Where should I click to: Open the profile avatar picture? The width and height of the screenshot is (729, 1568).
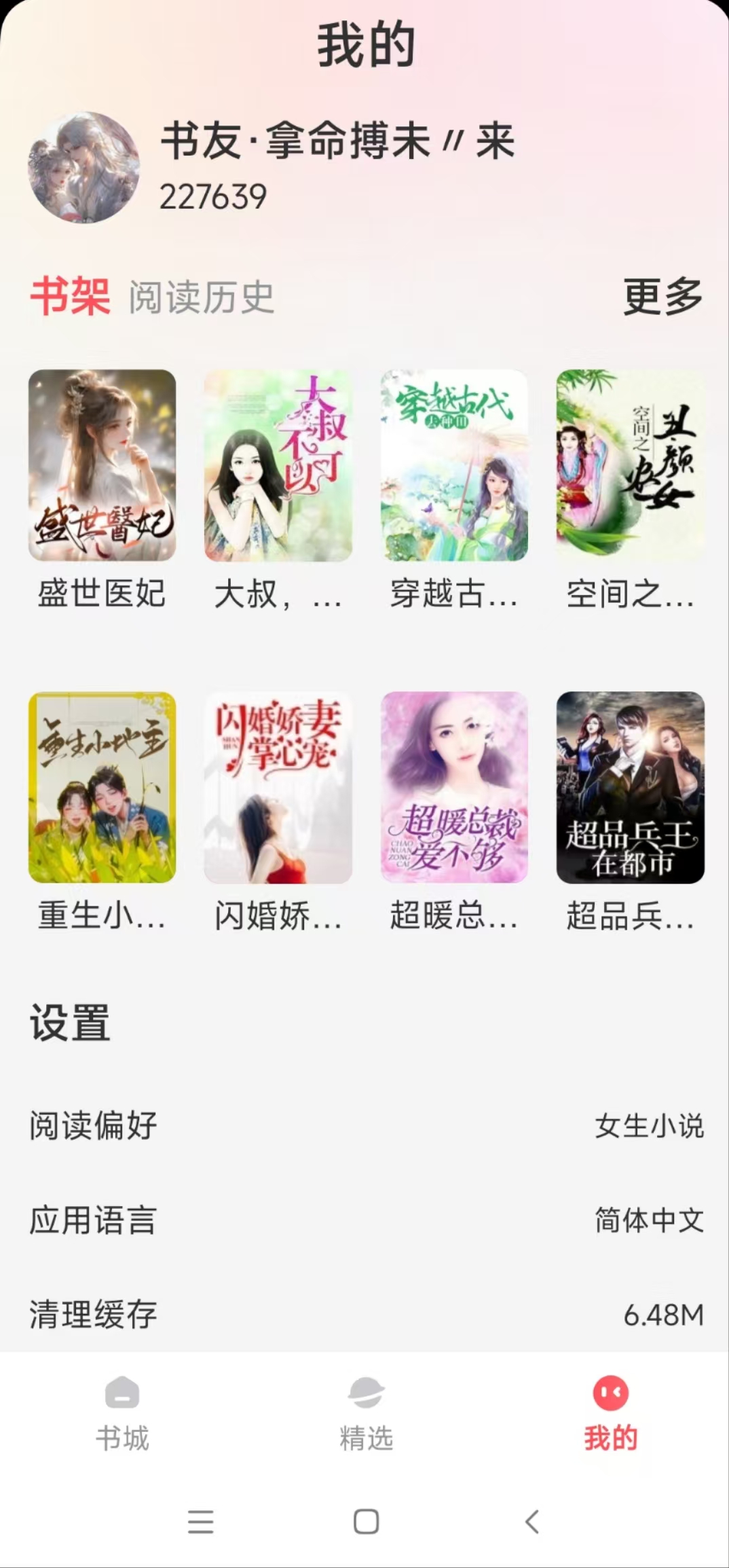point(83,167)
